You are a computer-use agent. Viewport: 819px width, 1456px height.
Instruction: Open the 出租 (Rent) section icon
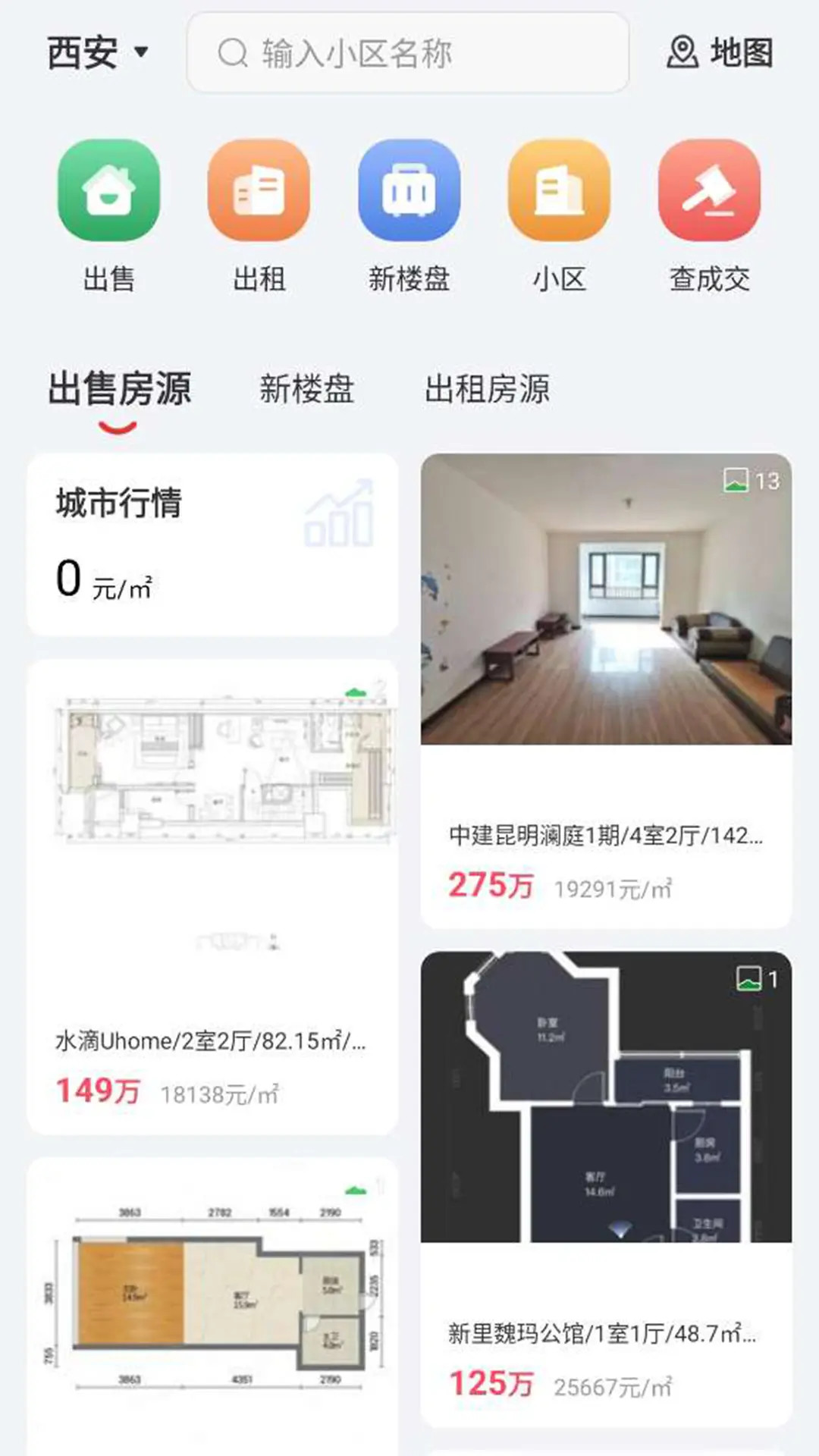[x=259, y=191]
